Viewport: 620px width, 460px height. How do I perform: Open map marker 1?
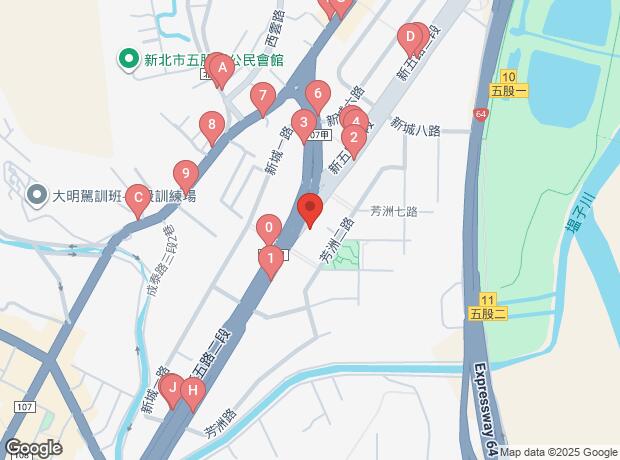click(x=269, y=258)
